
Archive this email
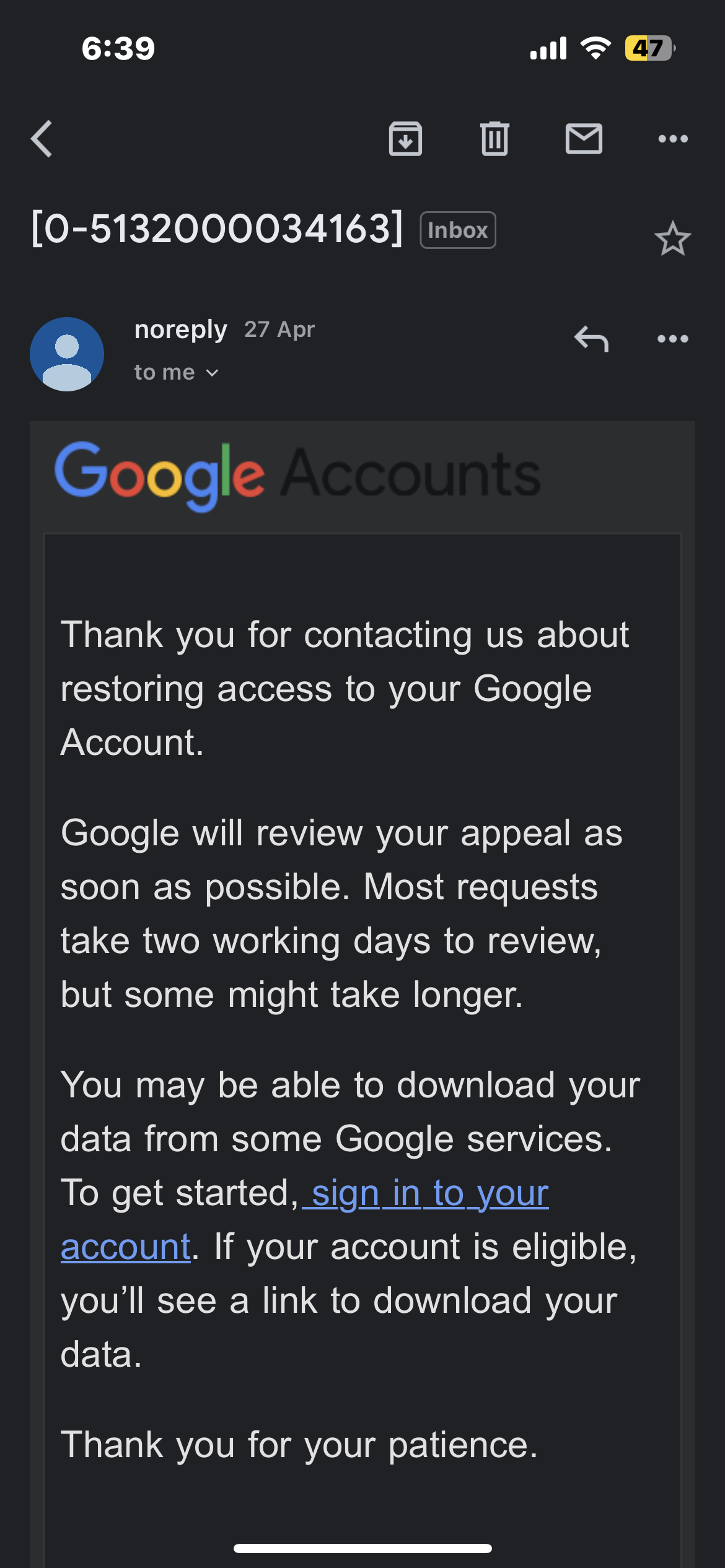pos(405,139)
